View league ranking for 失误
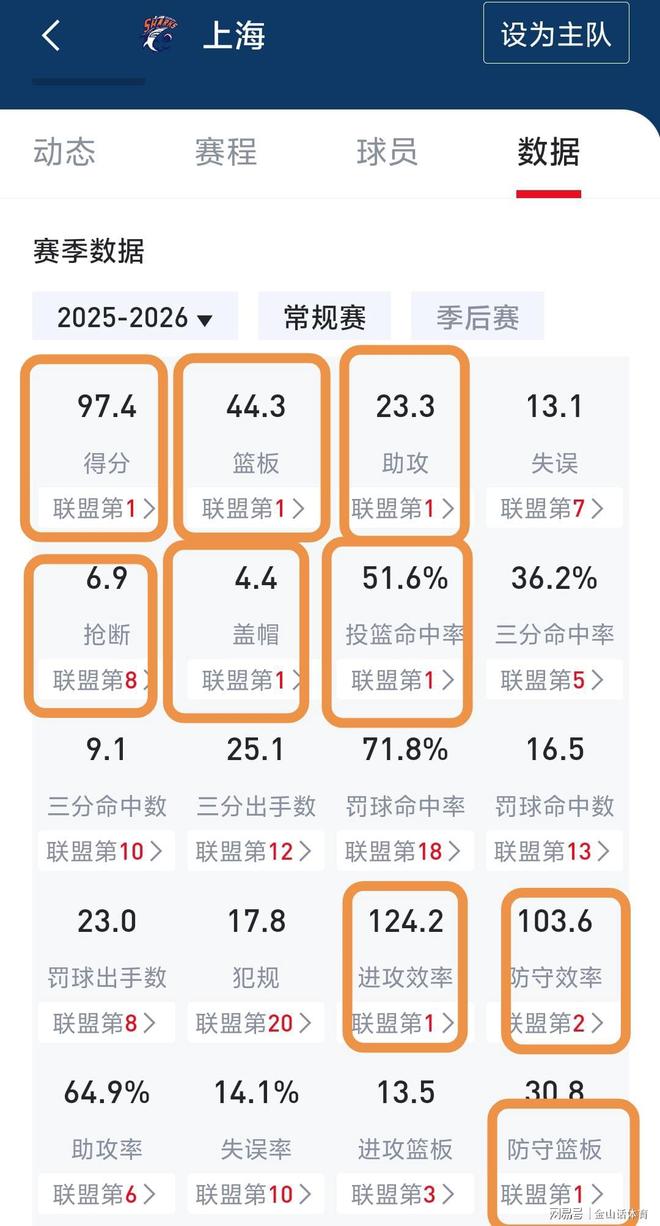The image size is (660, 1226). (x=554, y=509)
